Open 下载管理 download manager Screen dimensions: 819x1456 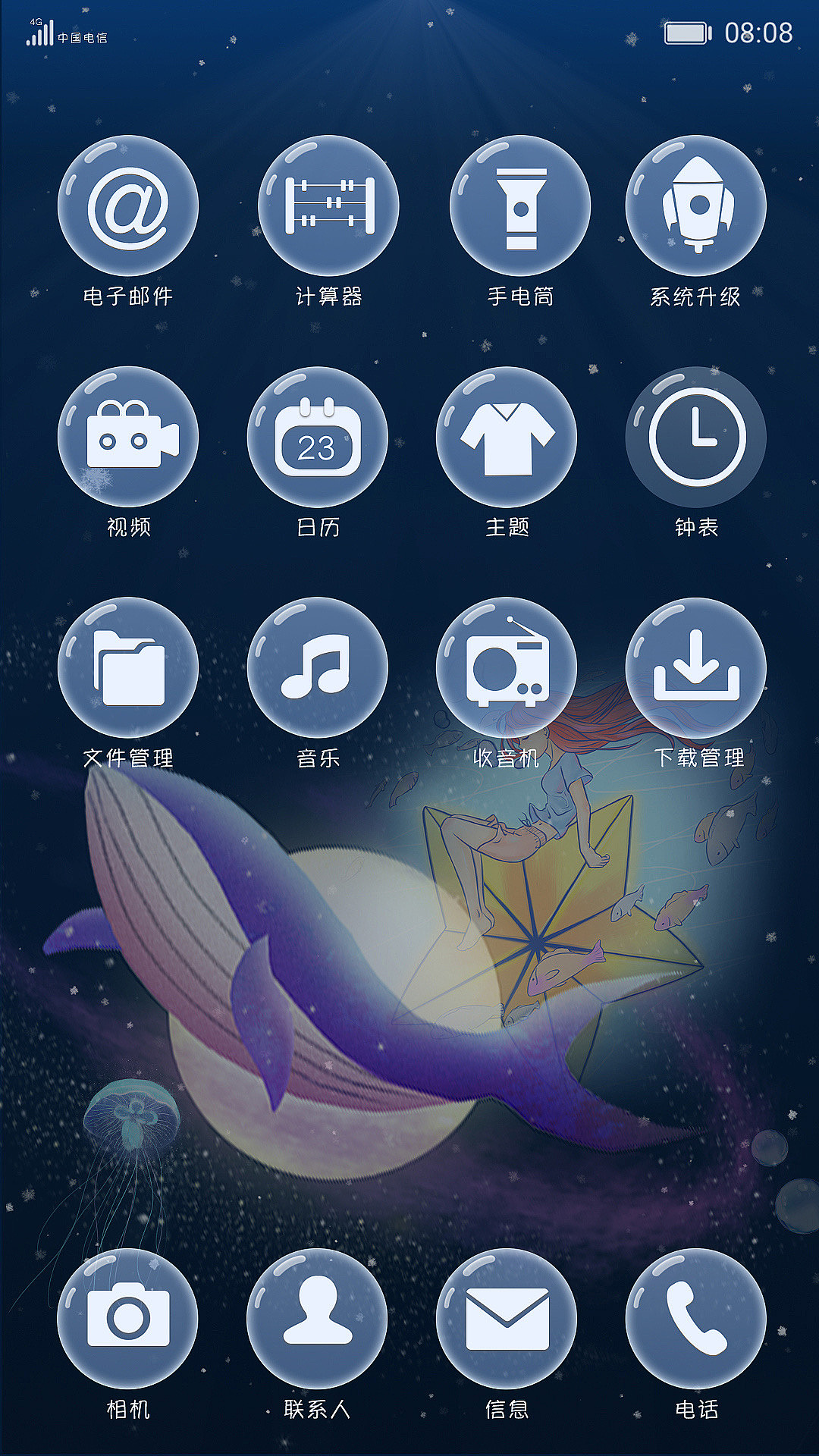(x=695, y=668)
